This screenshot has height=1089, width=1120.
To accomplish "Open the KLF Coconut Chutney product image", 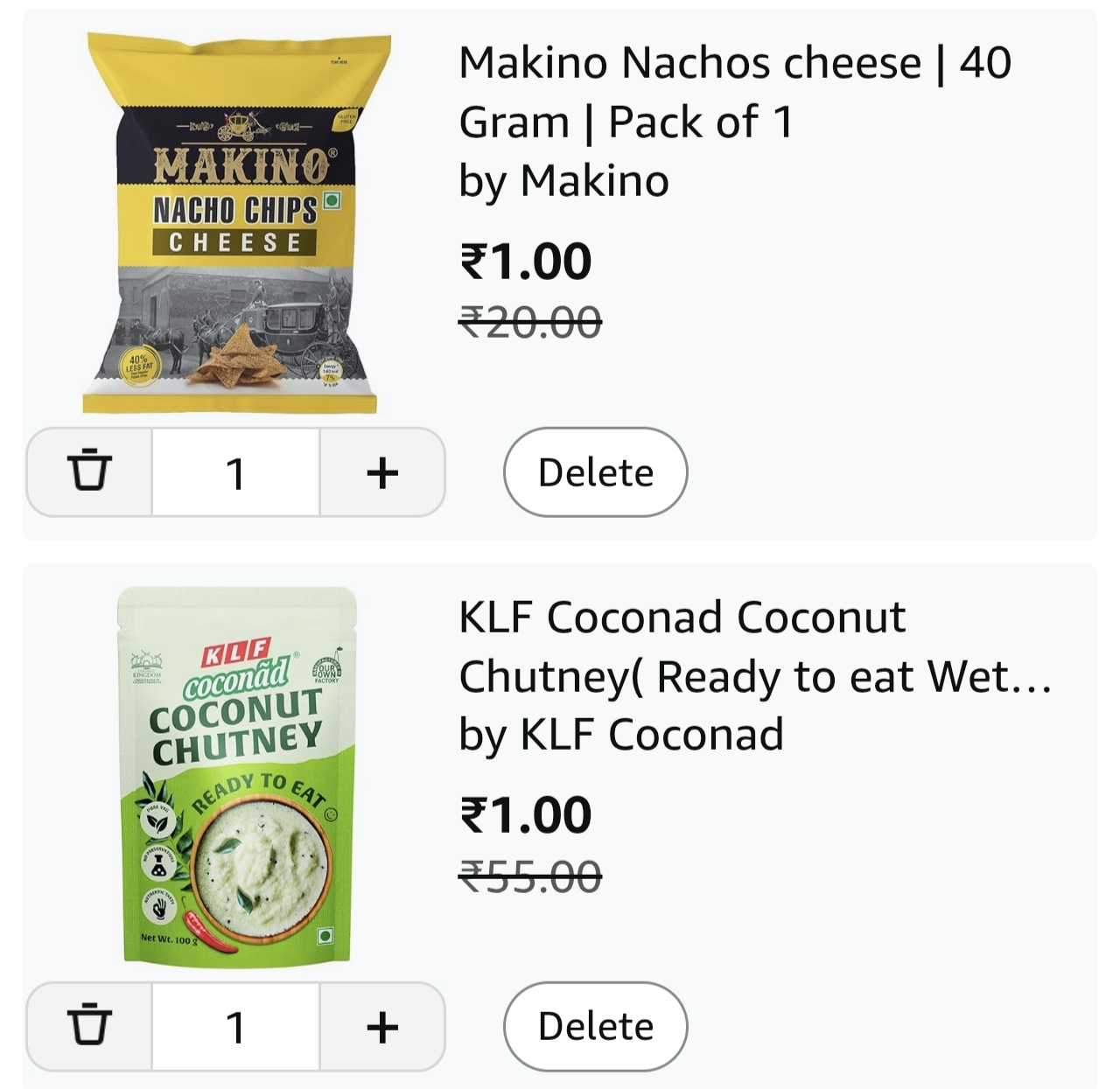I will coord(236,774).
